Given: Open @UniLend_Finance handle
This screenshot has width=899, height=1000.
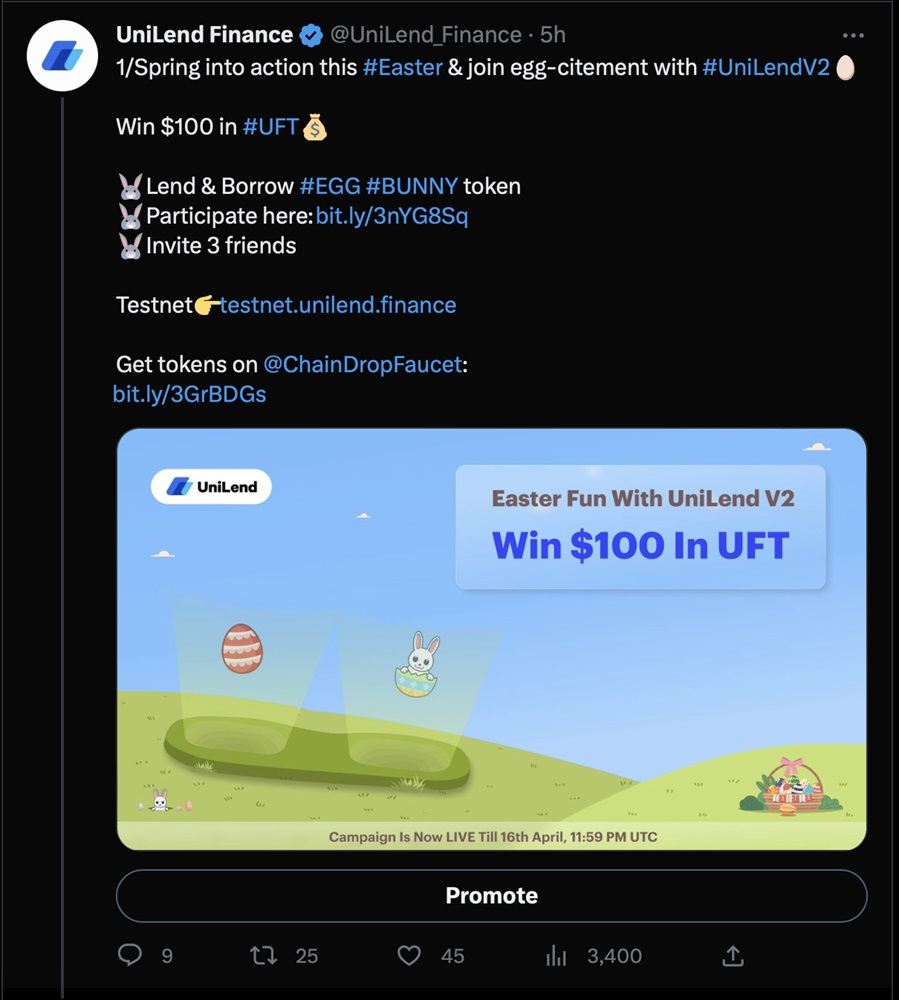Looking at the screenshot, I should (x=426, y=35).
